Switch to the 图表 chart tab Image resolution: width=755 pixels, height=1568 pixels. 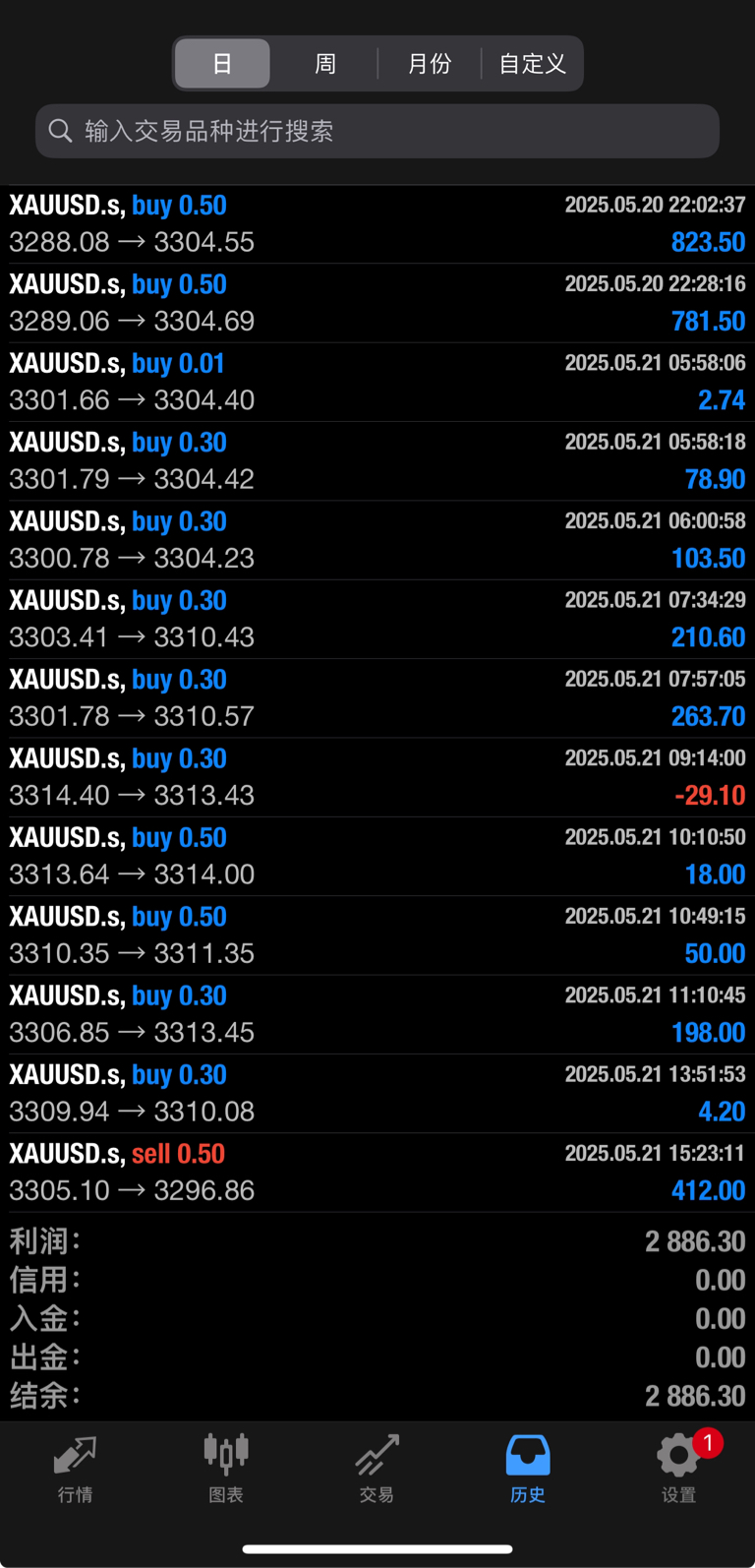tap(226, 1469)
